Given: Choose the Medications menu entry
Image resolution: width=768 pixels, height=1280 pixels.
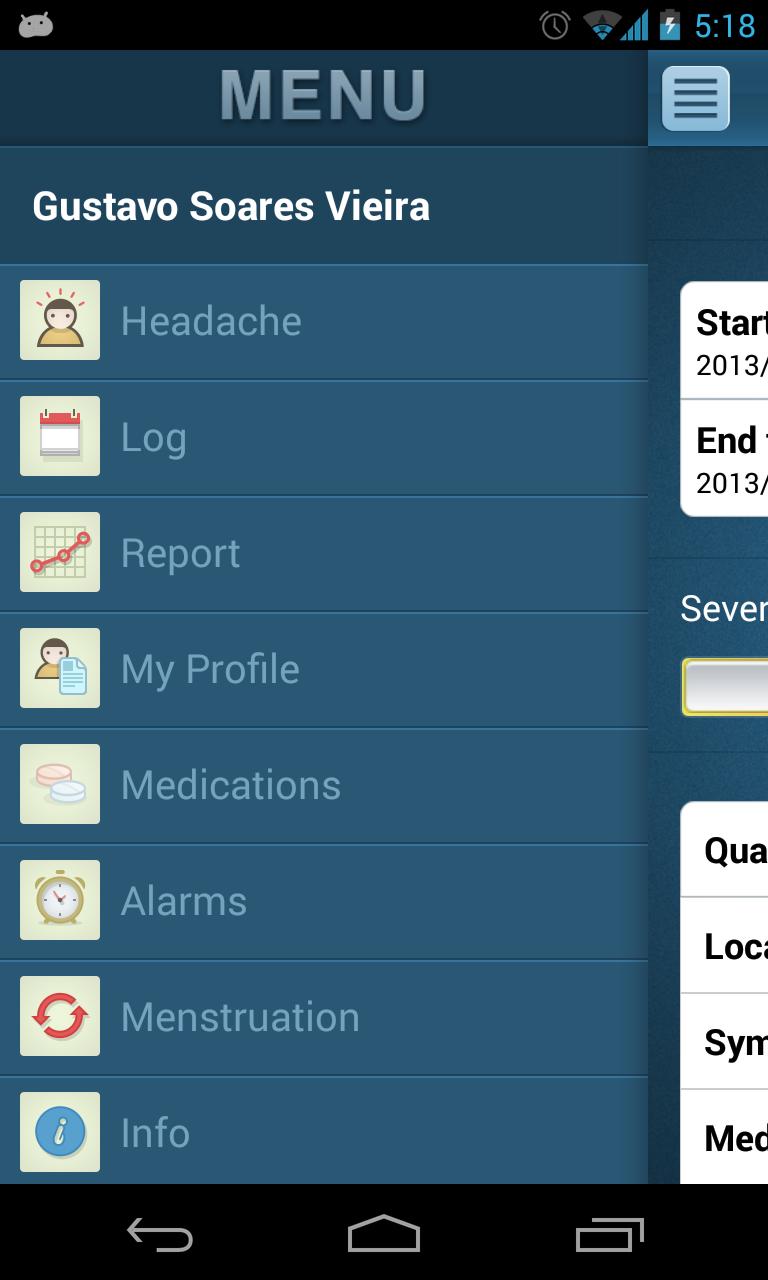Looking at the screenshot, I should pos(231,784).
